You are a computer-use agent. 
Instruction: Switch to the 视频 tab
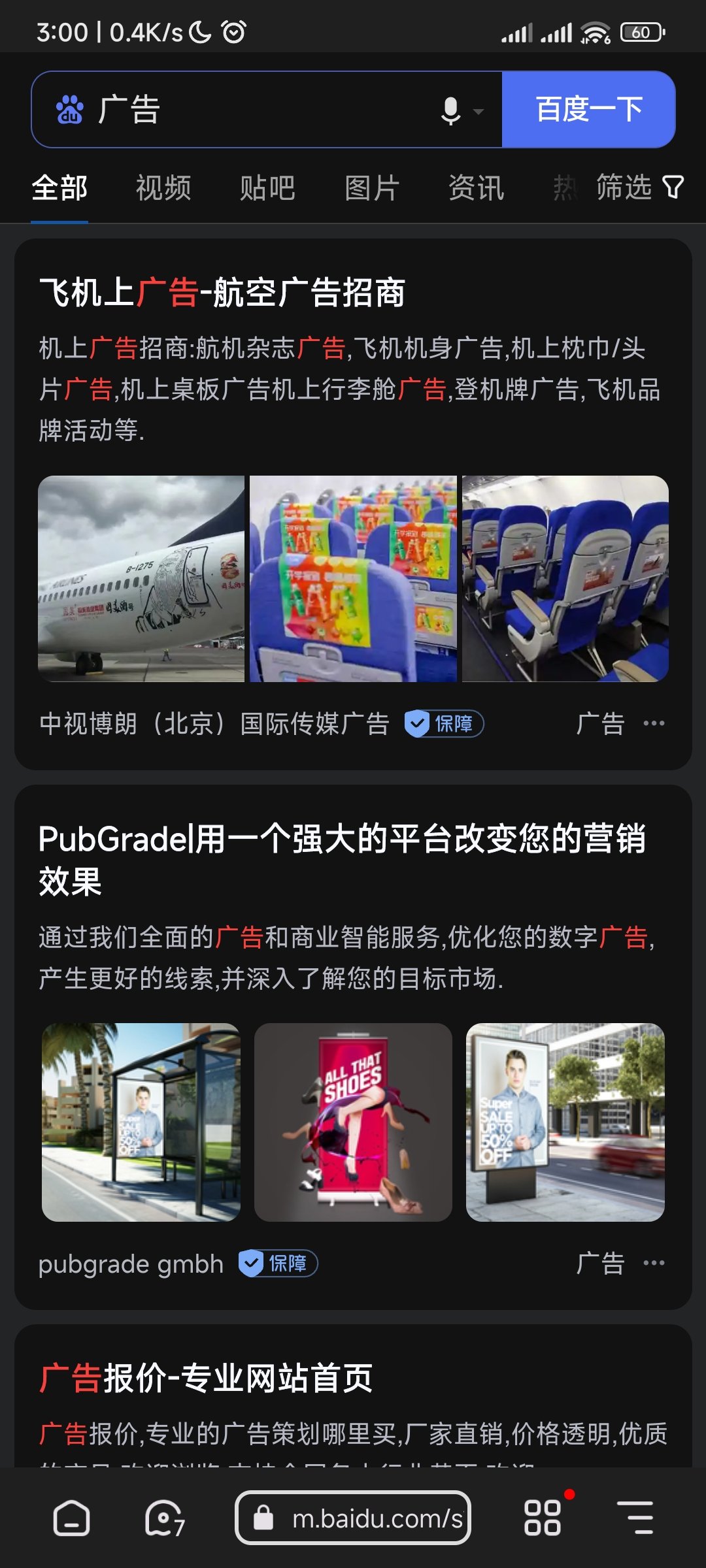click(x=163, y=188)
